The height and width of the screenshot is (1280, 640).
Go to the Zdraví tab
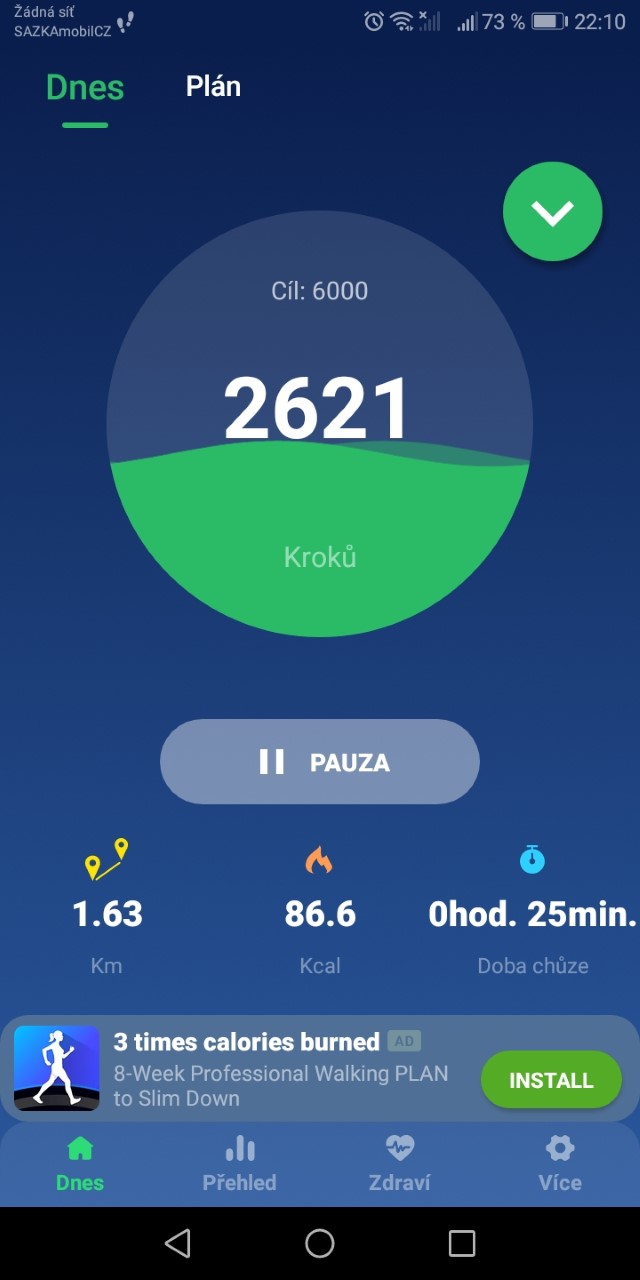pyautogui.click(x=400, y=1164)
